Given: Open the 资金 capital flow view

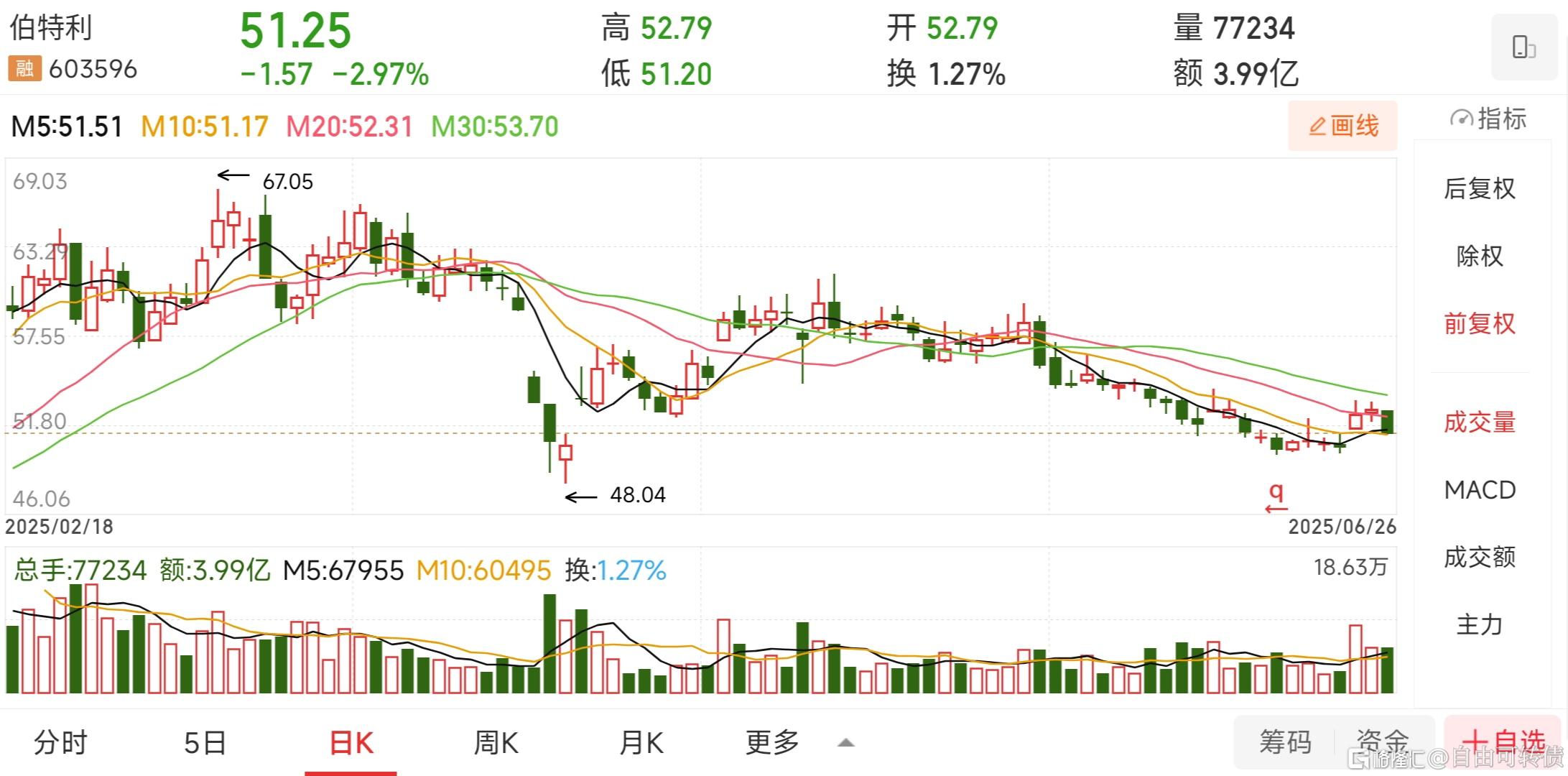Looking at the screenshot, I should click(1382, 742).
